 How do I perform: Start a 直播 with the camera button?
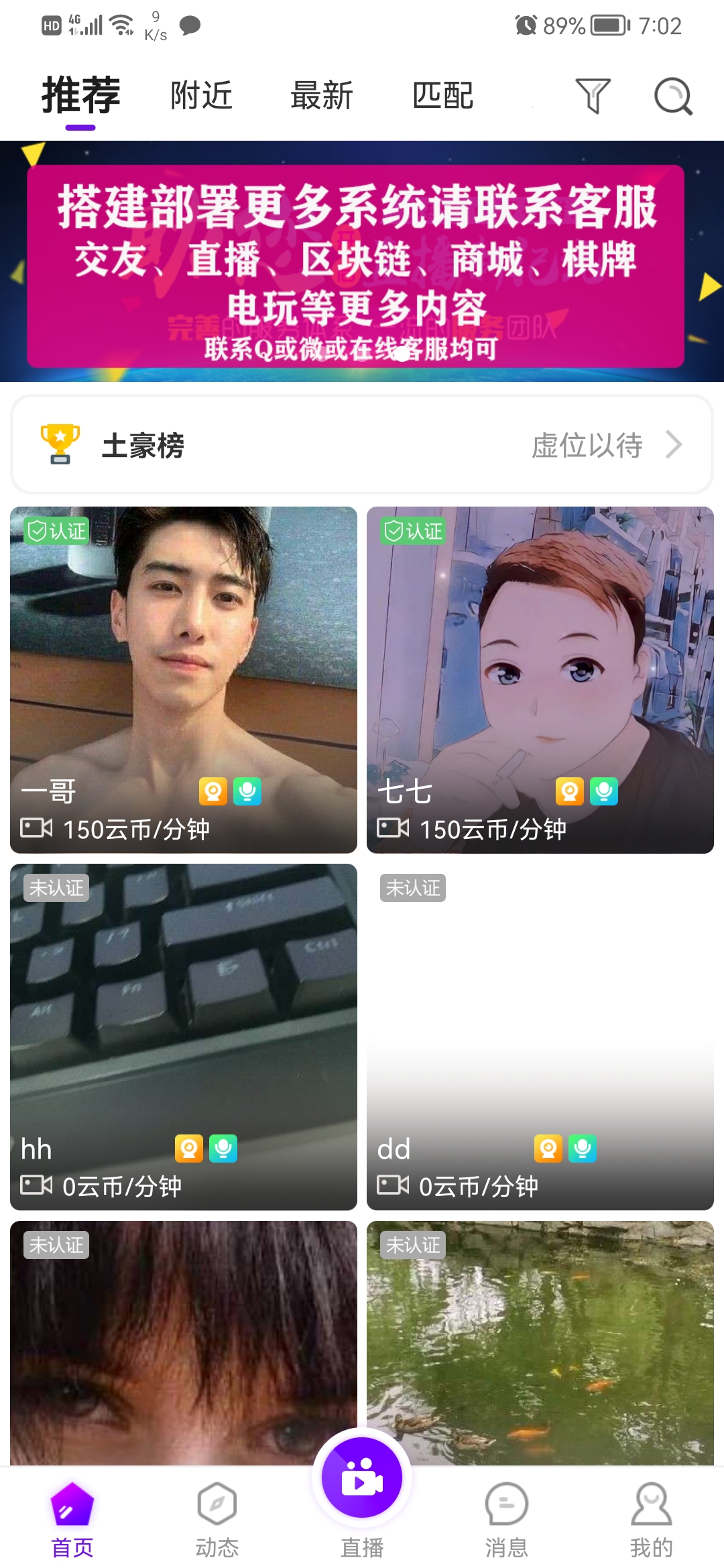pyautogui.click(x=362, y=1478)
